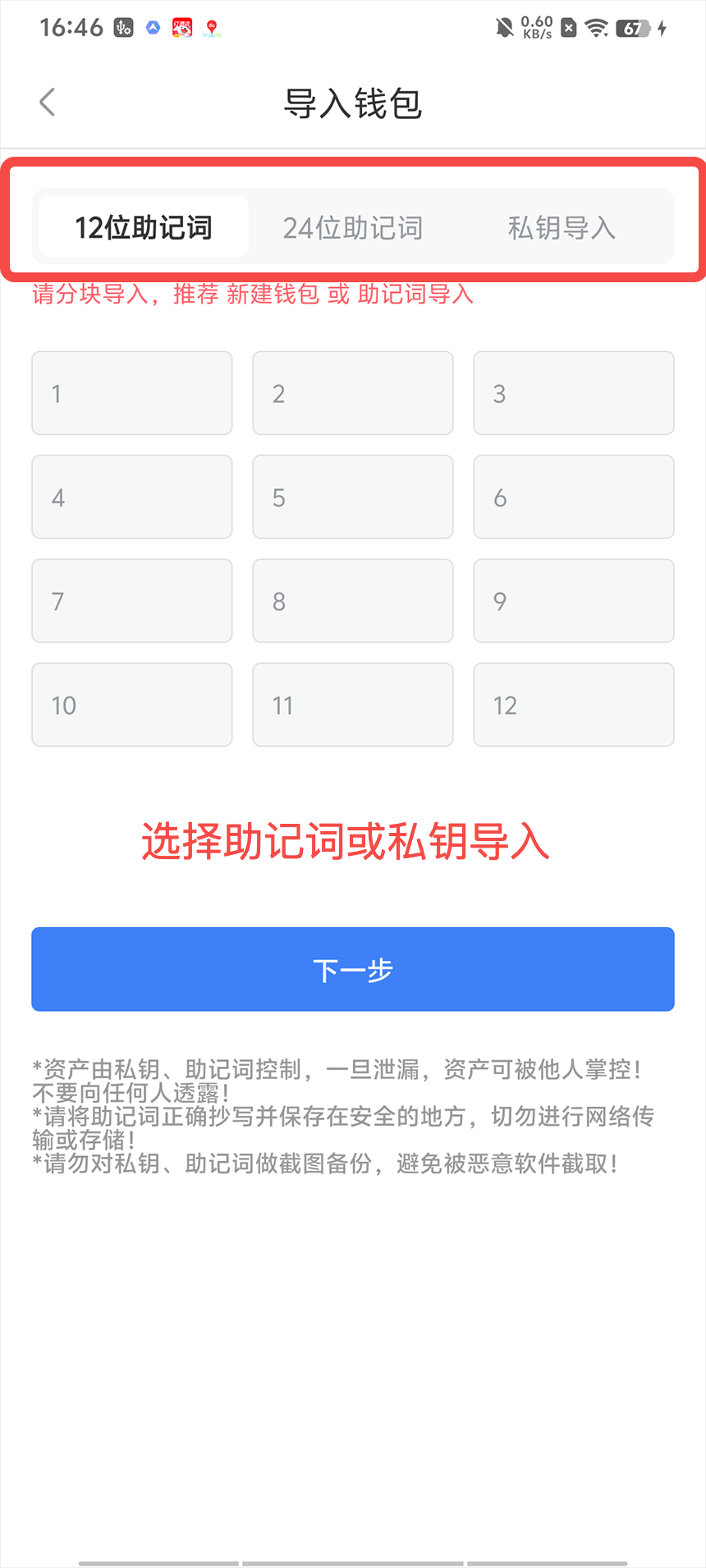The image size is (706, 1568).
Task: Focus mnemonic word field 11
Action: click(353, 705)
